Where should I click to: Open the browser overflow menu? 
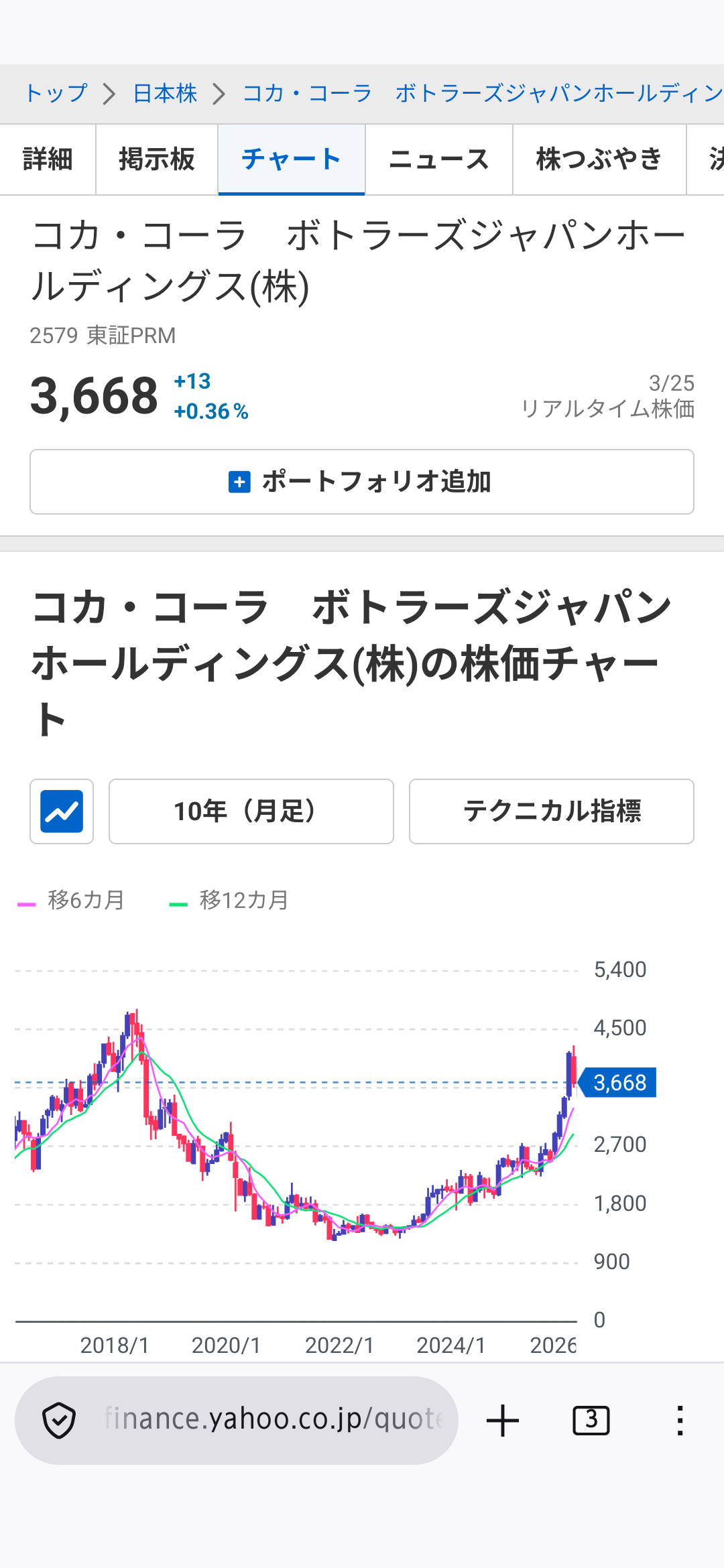pos(680,1421)
